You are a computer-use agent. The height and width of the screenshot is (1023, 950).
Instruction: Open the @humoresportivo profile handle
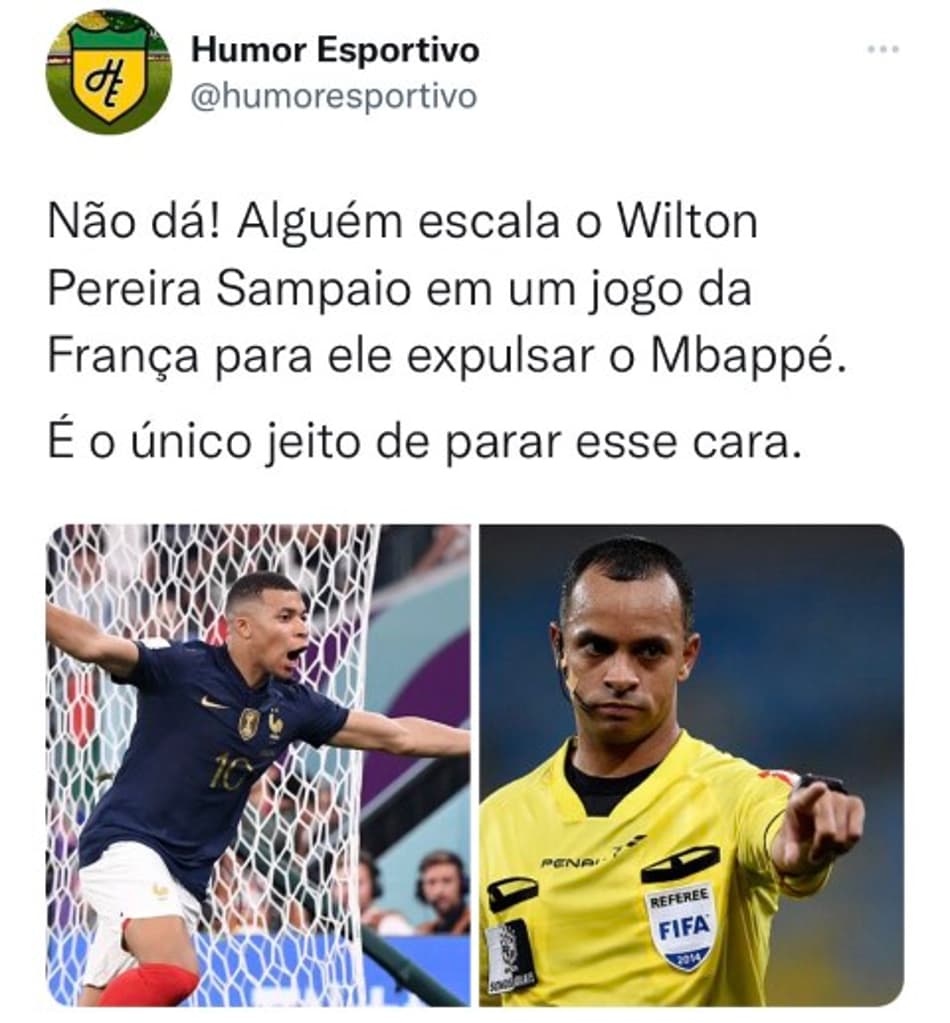point(333,97)
